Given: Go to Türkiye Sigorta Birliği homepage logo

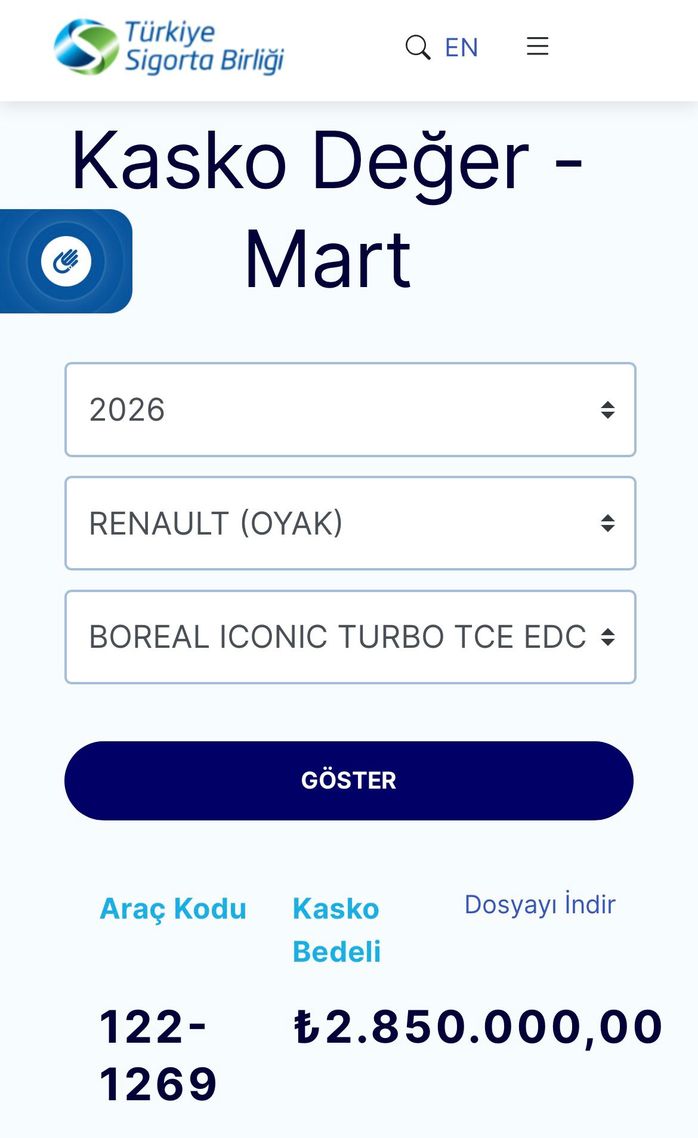Looking at the screenshot, I should pyautogui.click(x=169, y=47).
